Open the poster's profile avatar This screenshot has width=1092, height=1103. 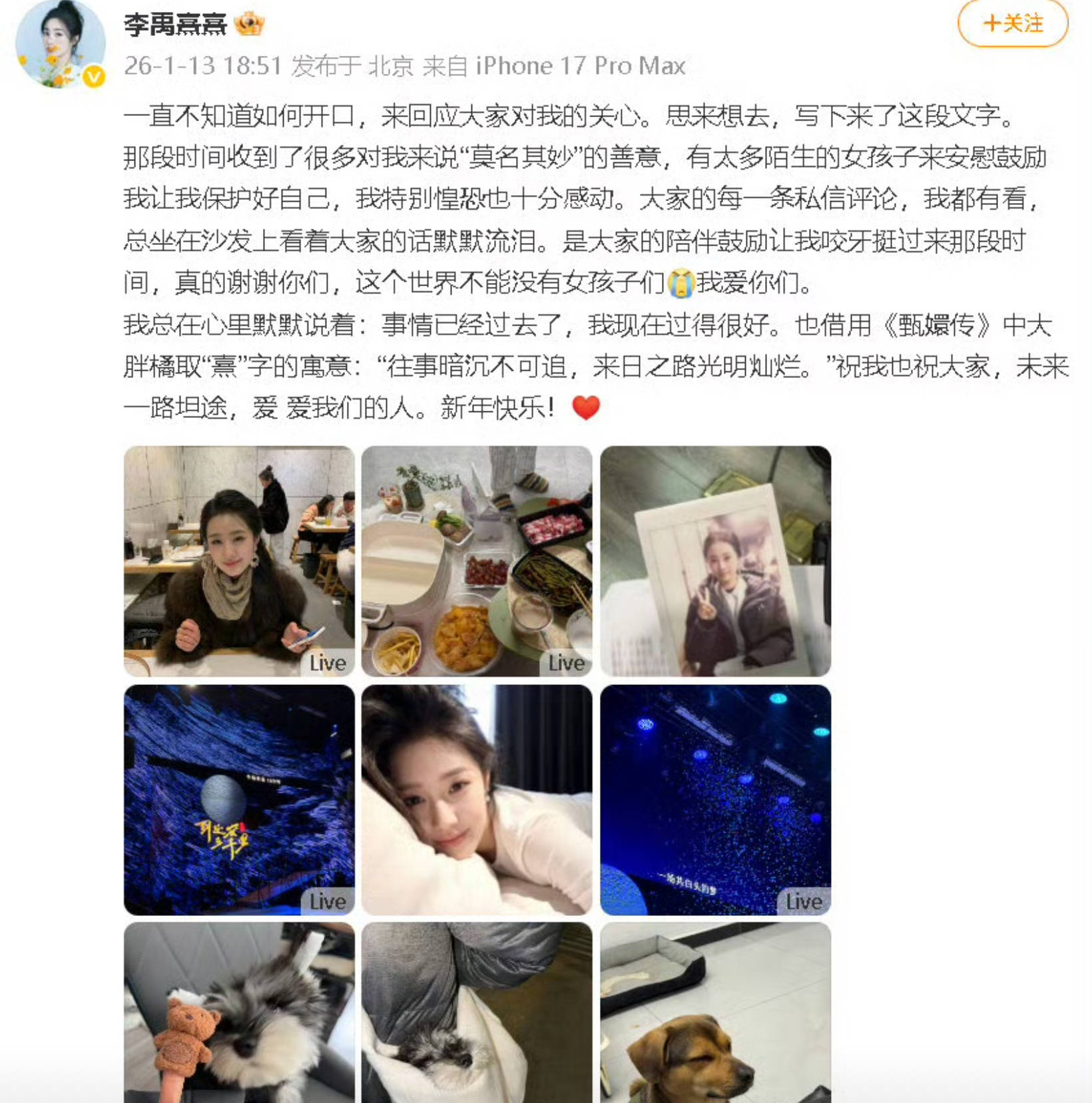click(x=61, y=45)
